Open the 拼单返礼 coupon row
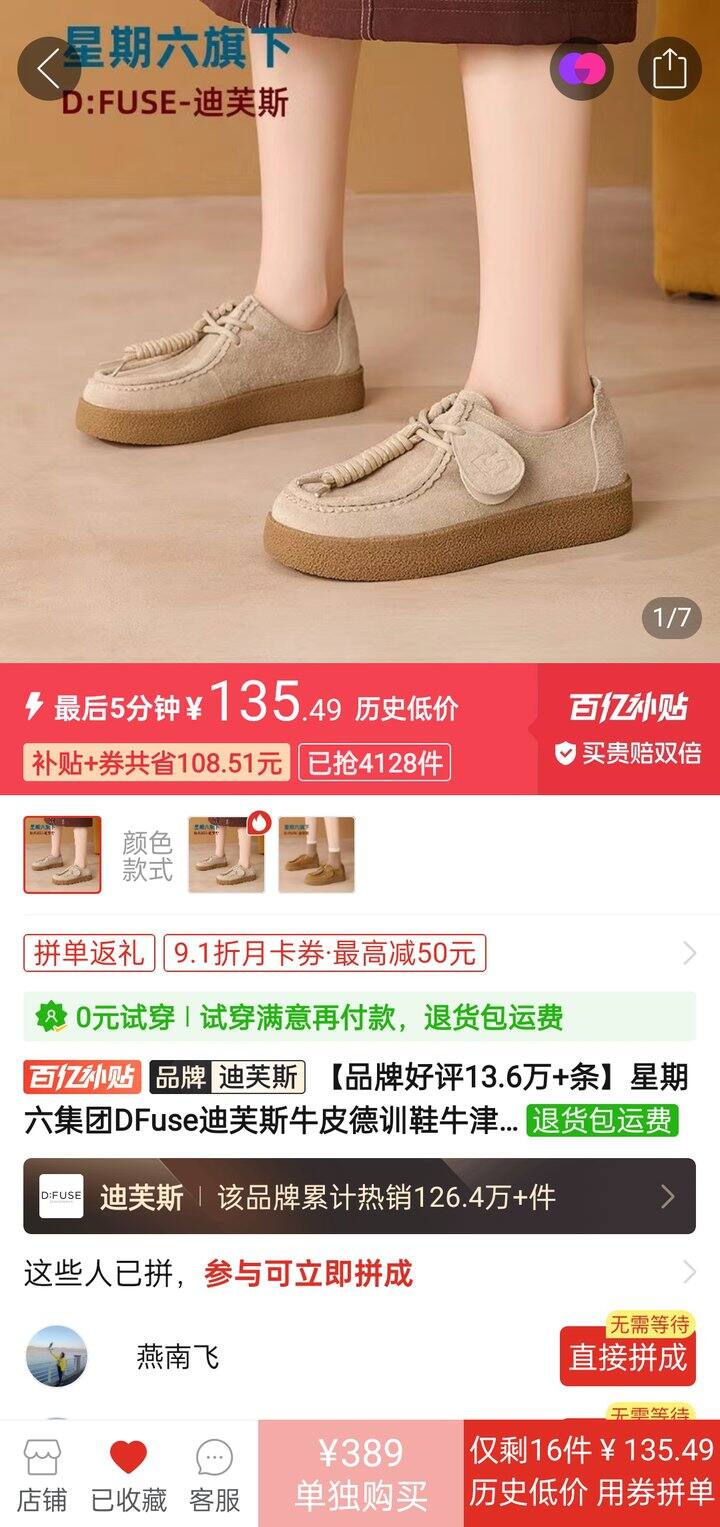 click(x=360, y=953)
